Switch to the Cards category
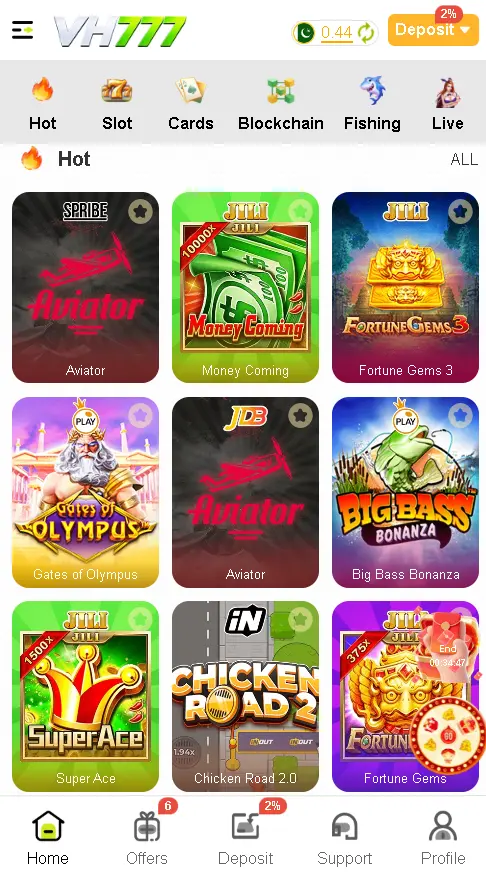Viewport: 486px width, 874px height. click(191, 104)
